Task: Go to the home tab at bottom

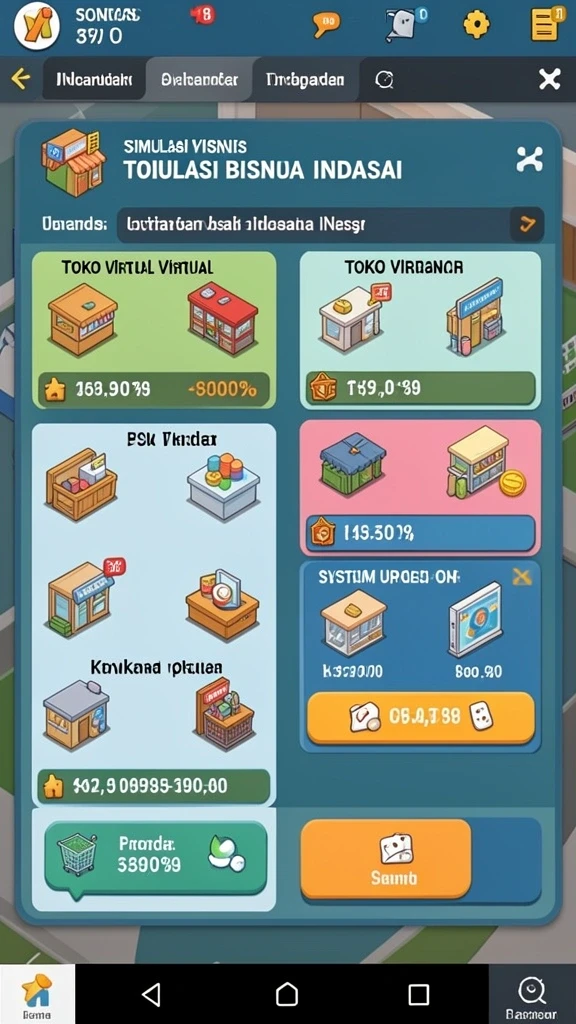Action: pos(37,994)
